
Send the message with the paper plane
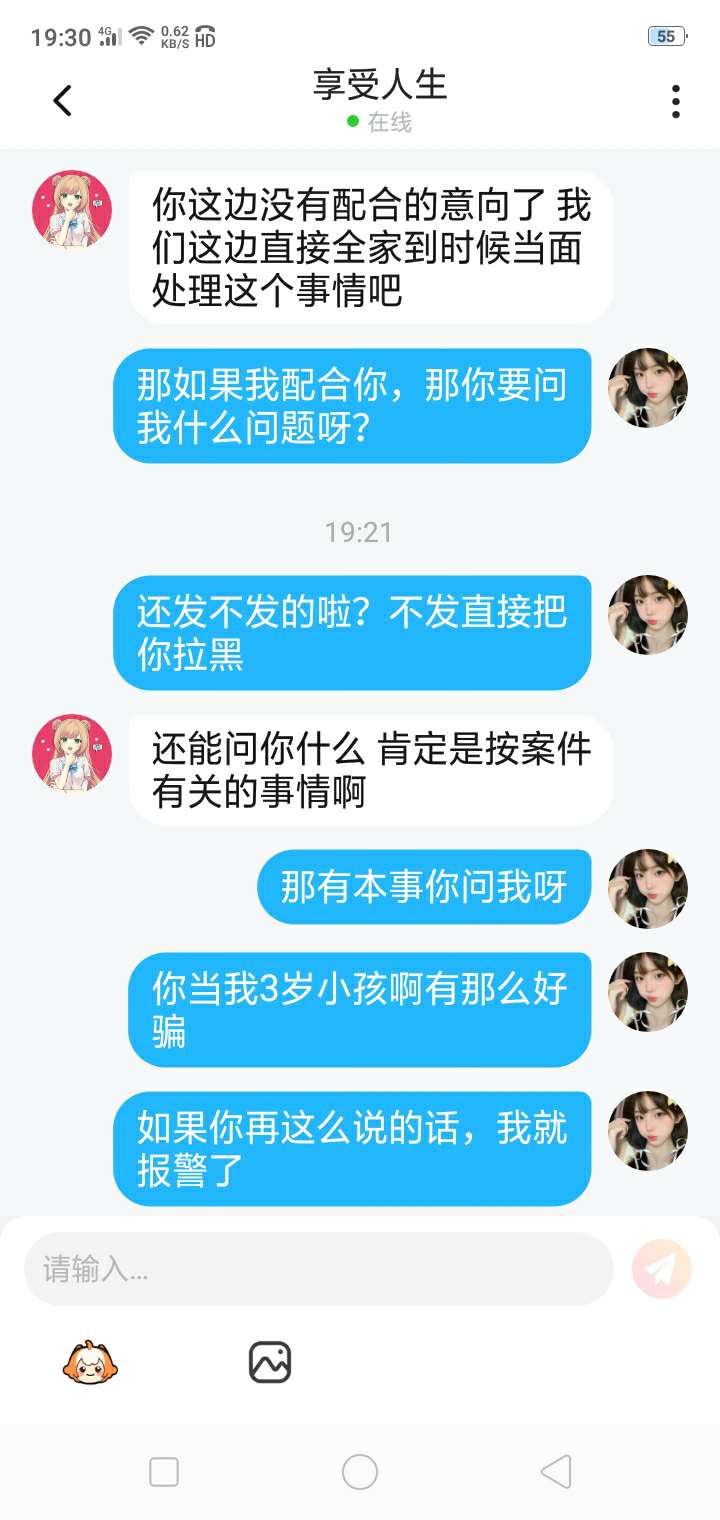coord(662,1269)
